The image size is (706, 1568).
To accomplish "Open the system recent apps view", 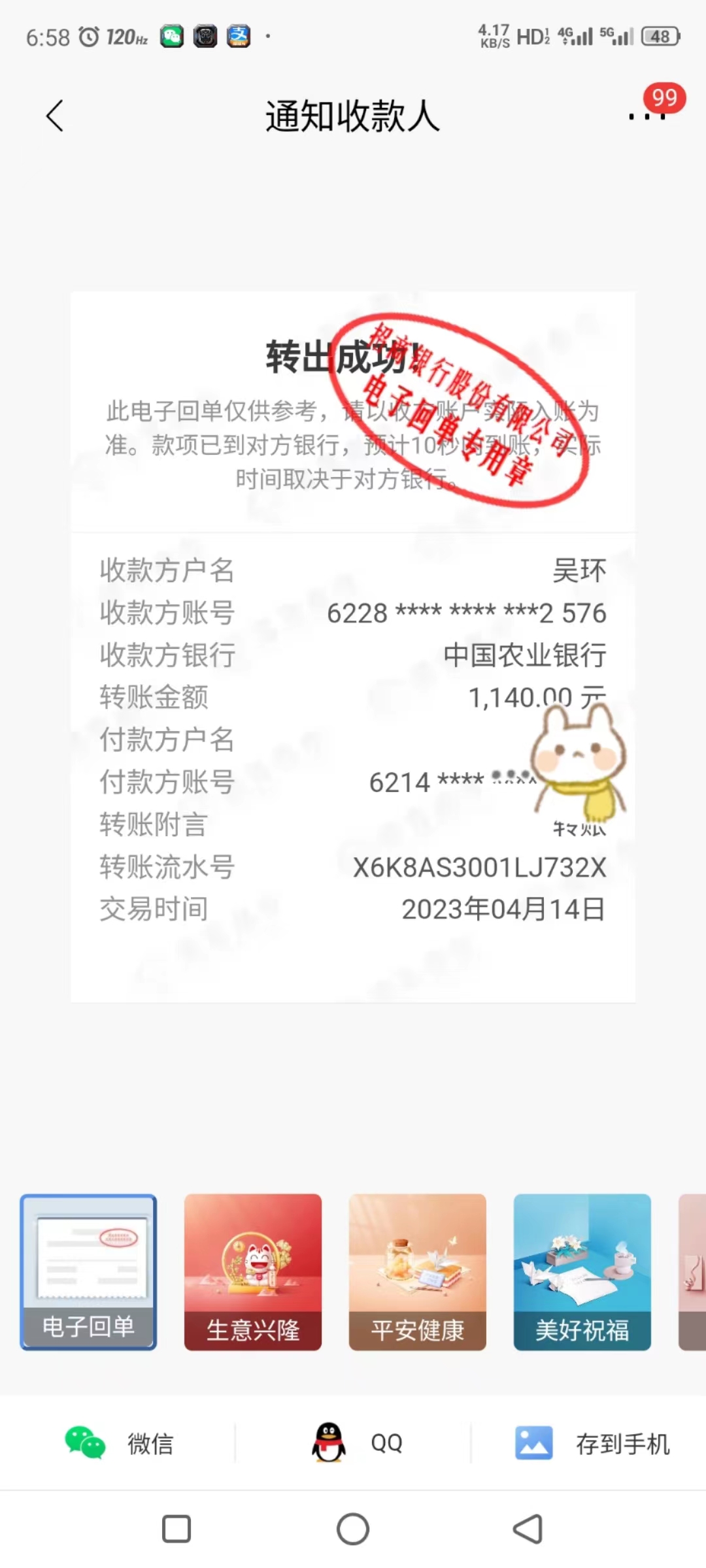I will pos(176,1529).
